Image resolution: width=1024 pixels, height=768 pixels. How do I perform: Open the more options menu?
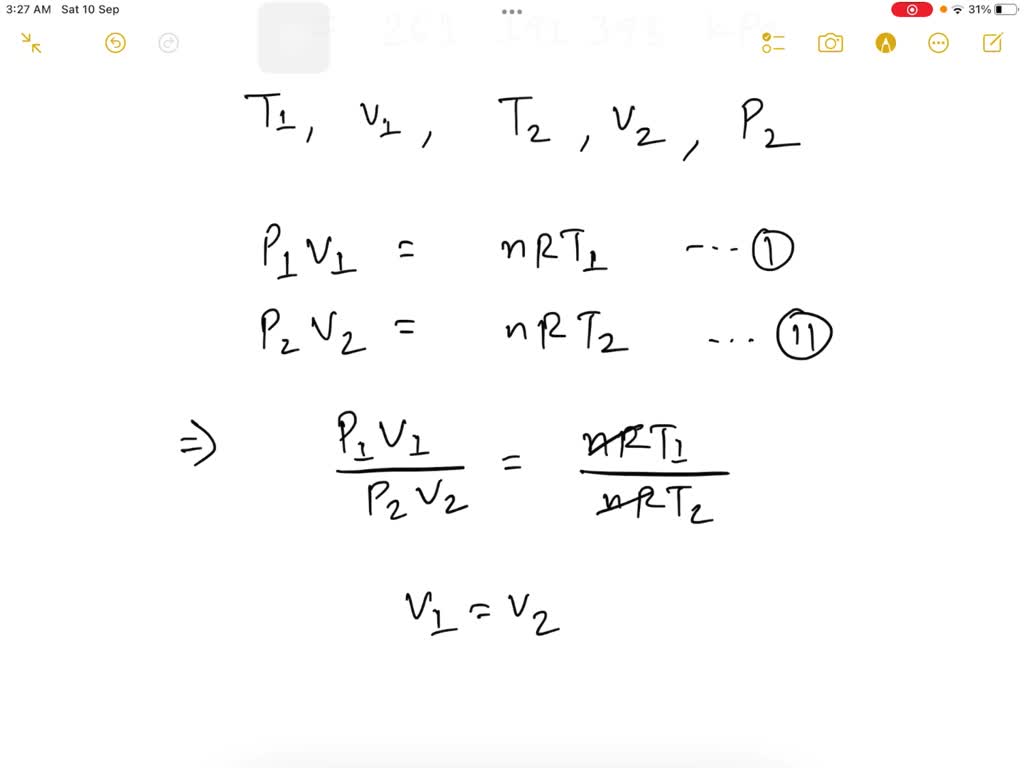(938, 43)
